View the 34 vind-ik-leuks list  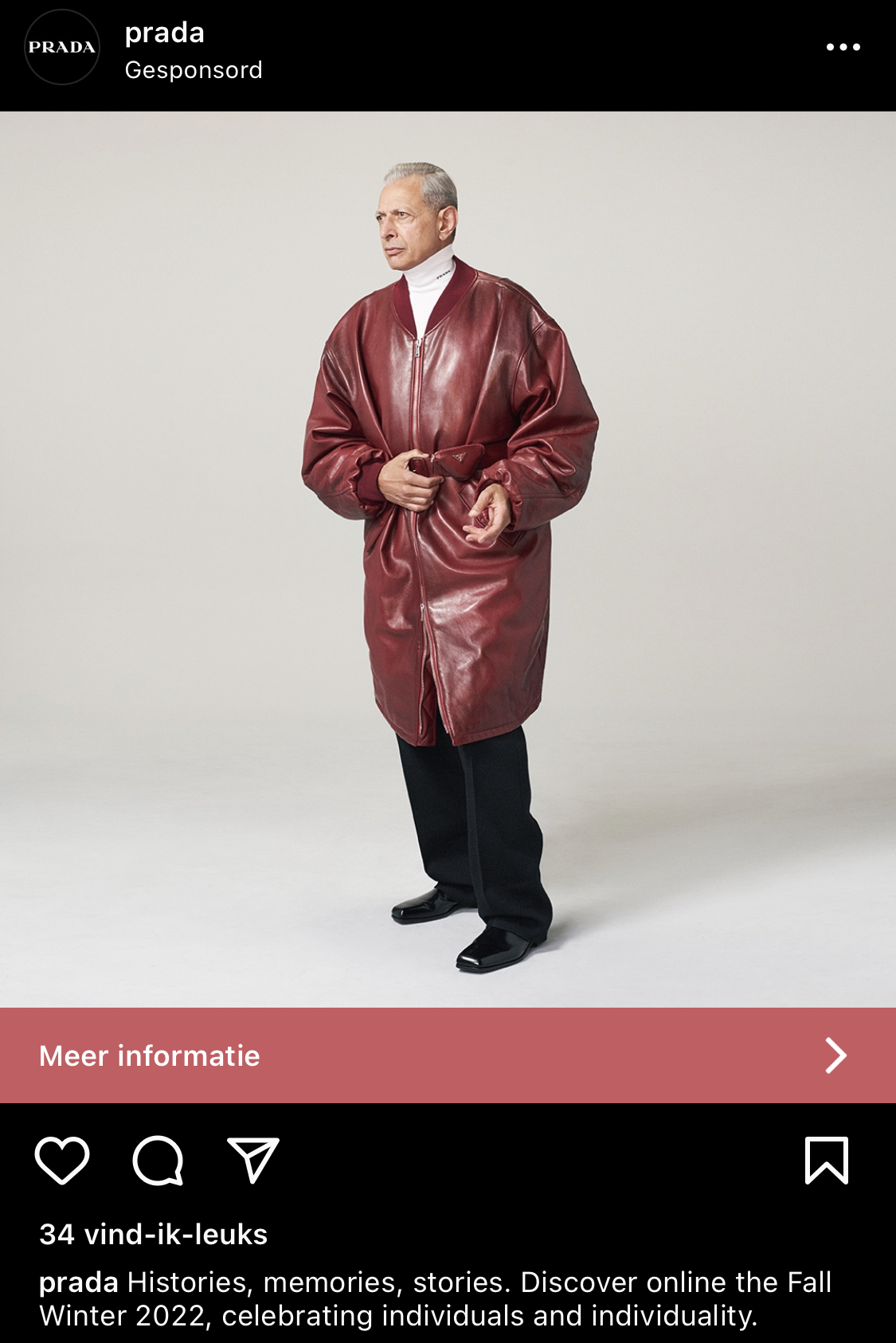(x=154, y=1234)
